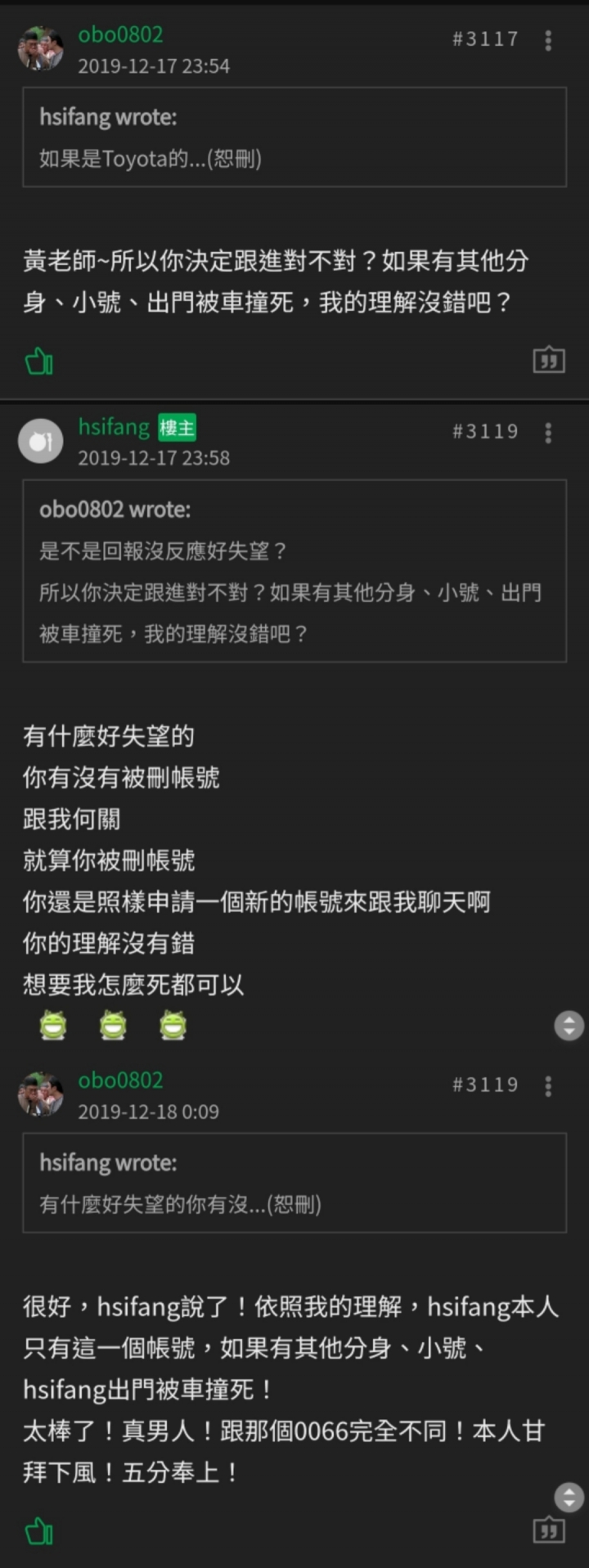Open obo0802's username on 0:09 post
The image size is (589, 1568).
pos(120,1080)
